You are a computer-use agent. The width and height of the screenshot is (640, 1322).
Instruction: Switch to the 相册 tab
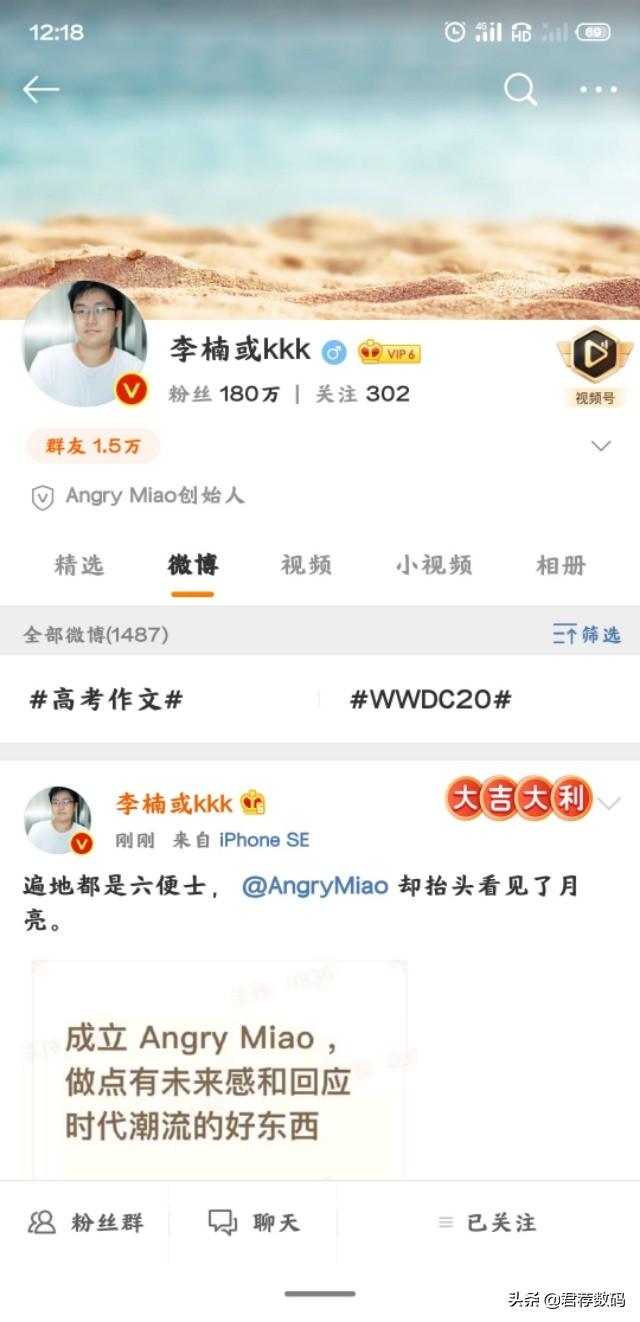pos(560,565)
